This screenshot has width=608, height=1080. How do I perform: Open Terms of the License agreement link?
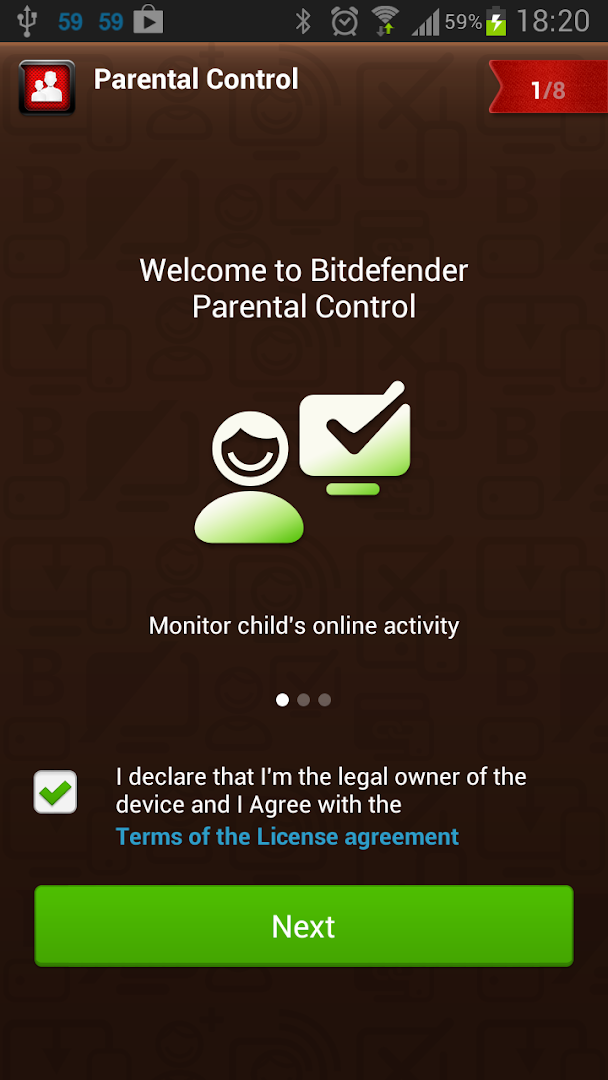coord(287,836)
